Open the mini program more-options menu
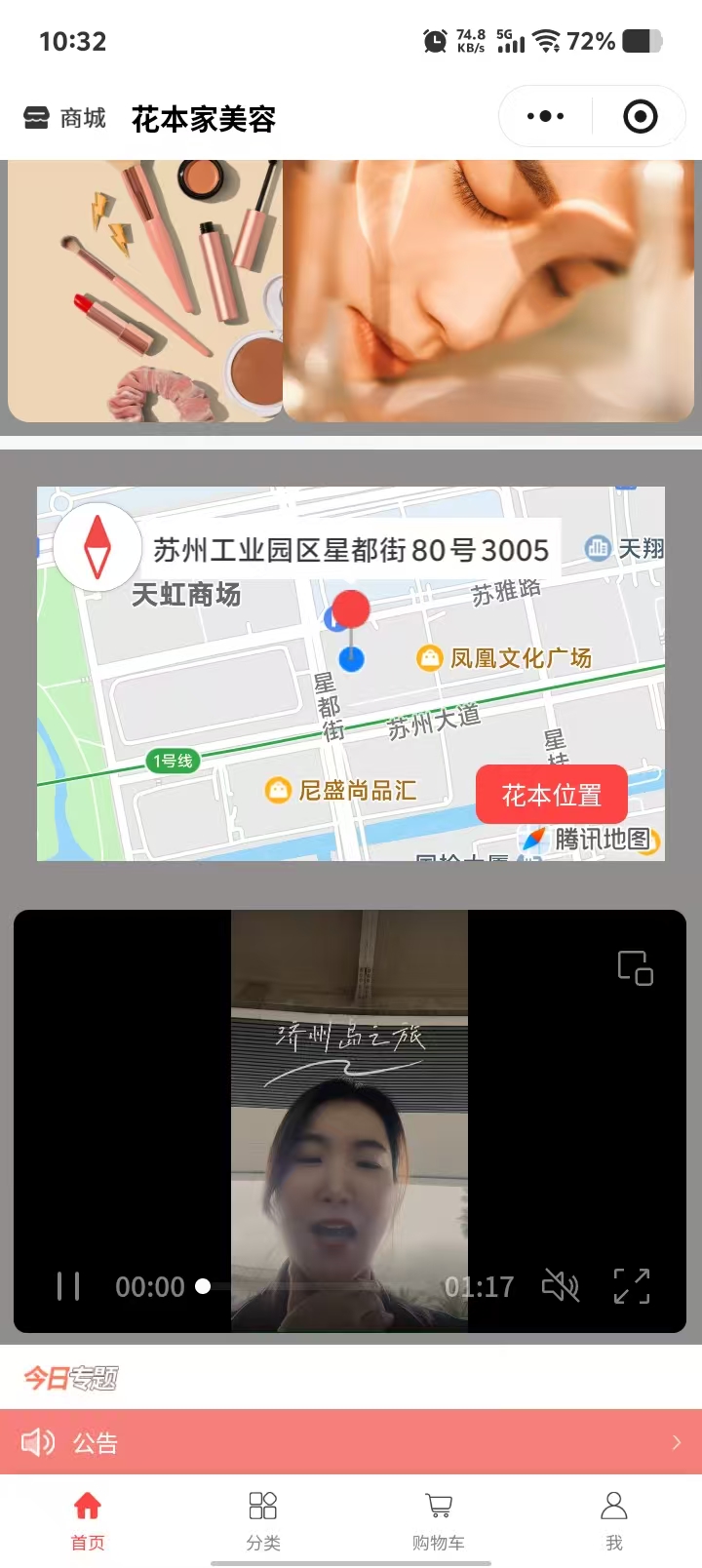Viewport: 702px width, 1568px height. click(545, 117)
